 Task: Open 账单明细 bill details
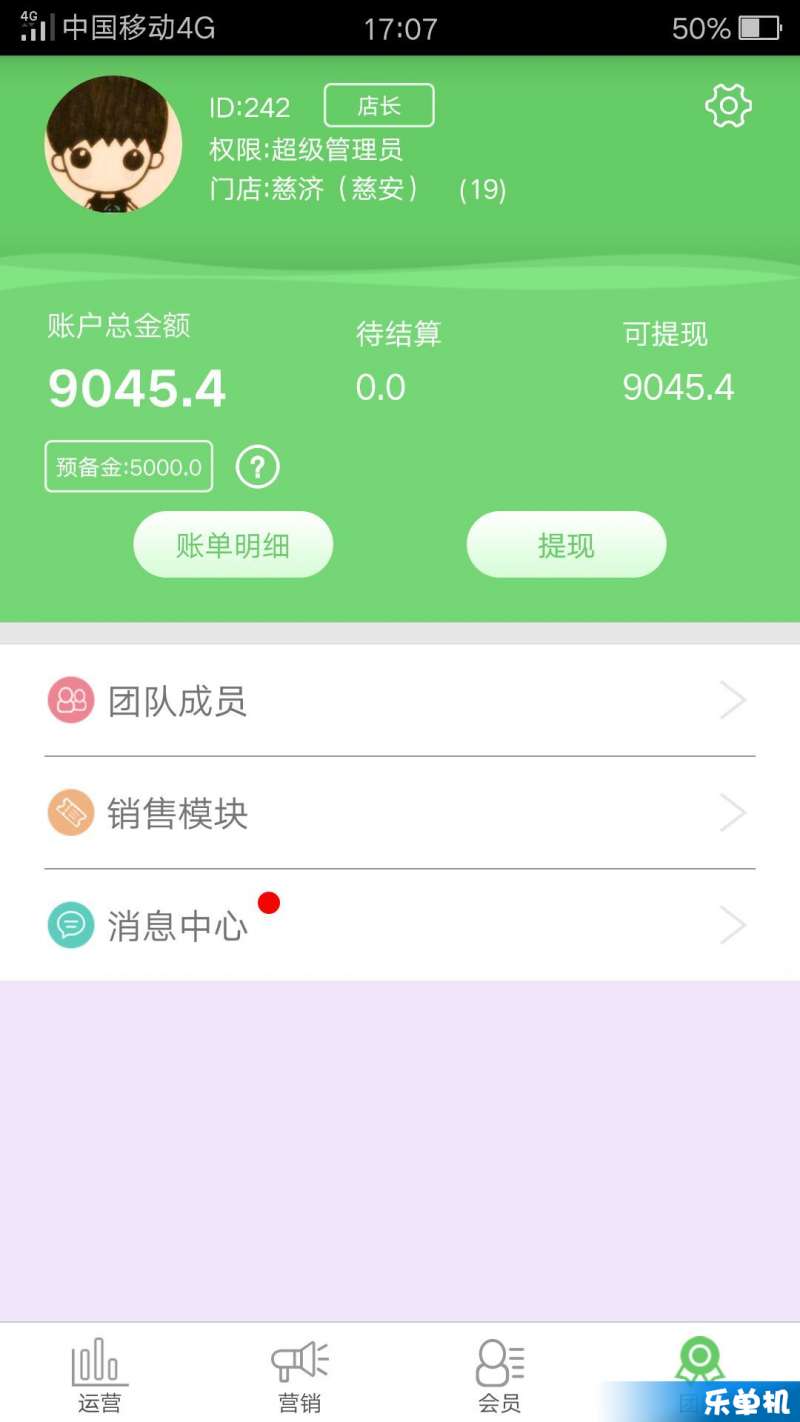(x=233, y=545)
